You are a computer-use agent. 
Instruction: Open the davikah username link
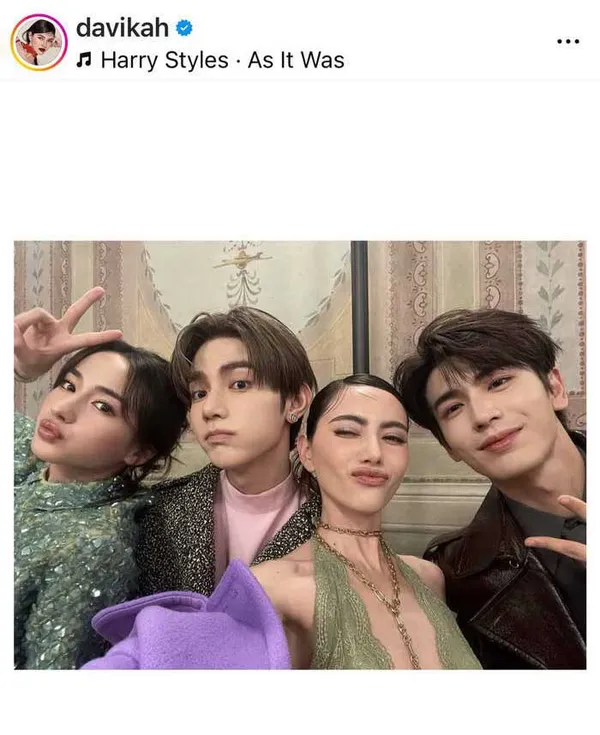point(121,27)
